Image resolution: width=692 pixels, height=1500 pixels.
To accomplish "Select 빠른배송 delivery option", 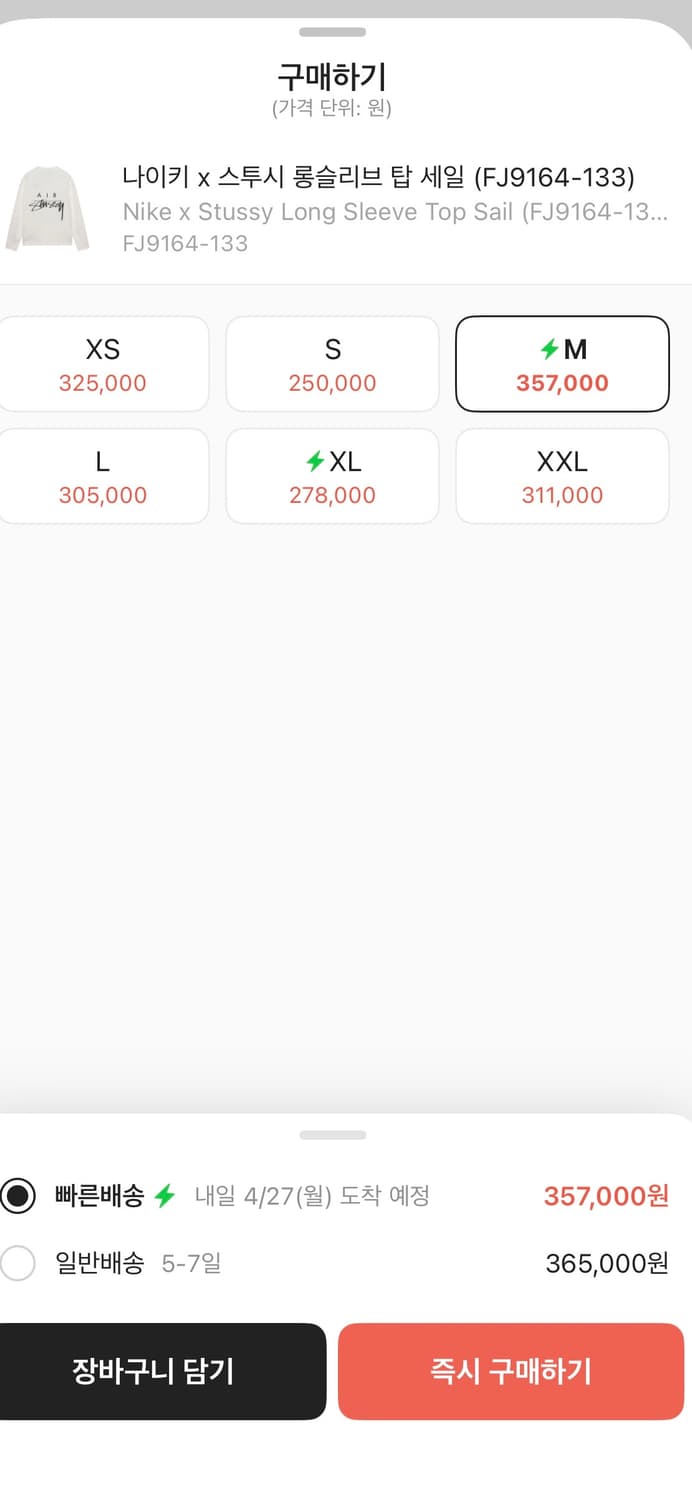I will (x=18, y=1195).
